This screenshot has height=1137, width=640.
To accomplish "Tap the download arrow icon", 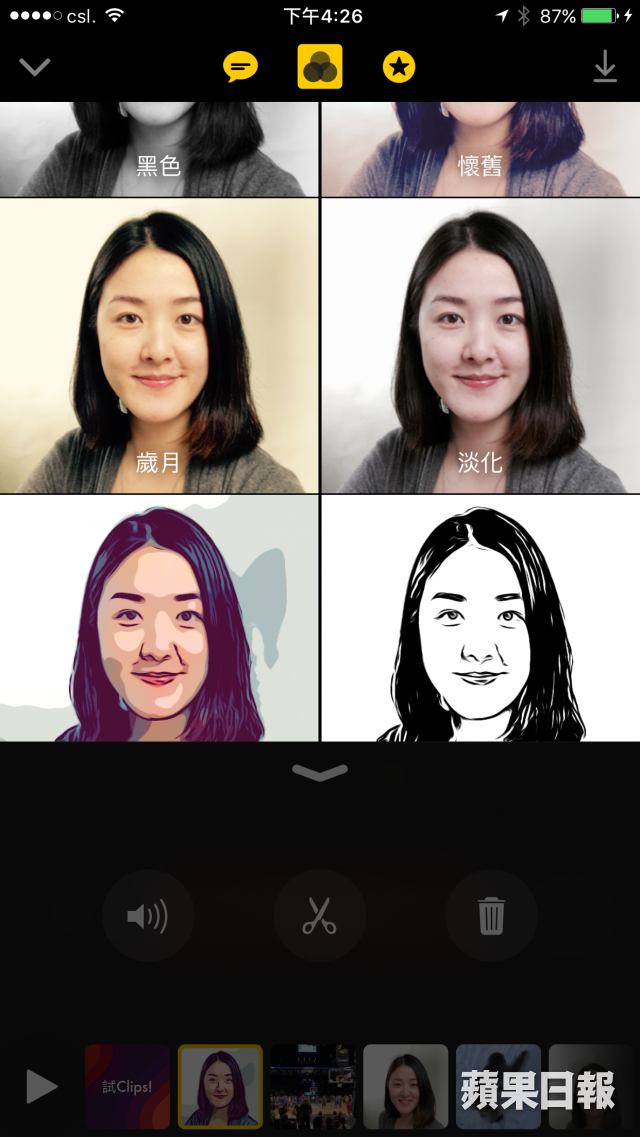I will point(605,67).
